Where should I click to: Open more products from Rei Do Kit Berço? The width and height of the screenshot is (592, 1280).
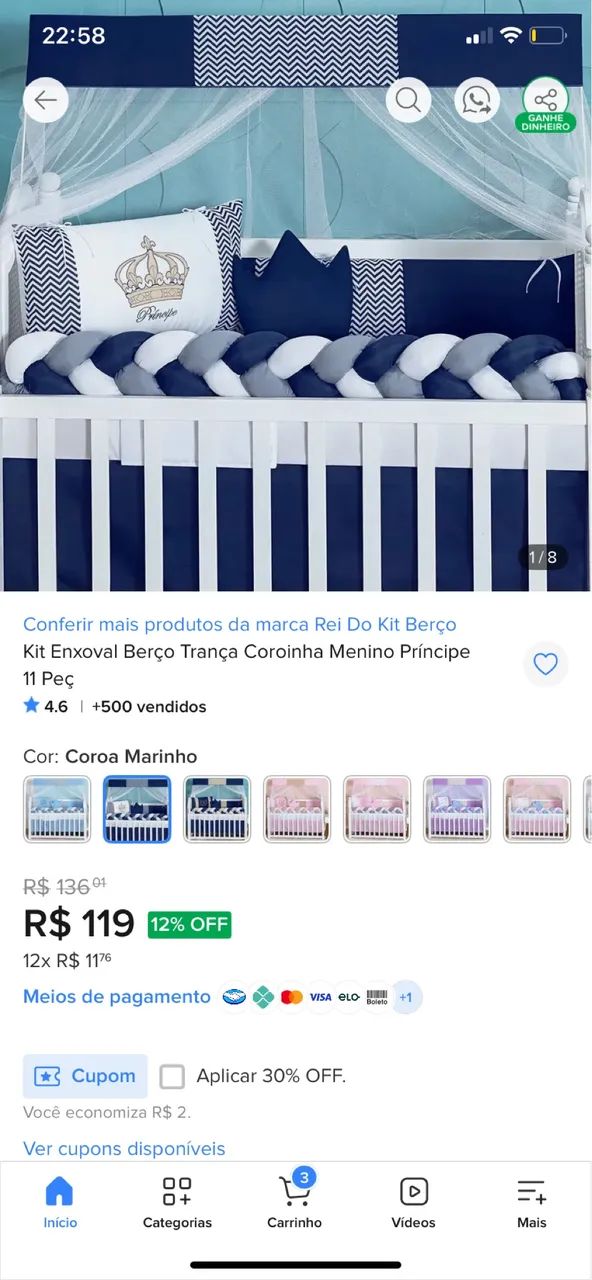[240, 624]
